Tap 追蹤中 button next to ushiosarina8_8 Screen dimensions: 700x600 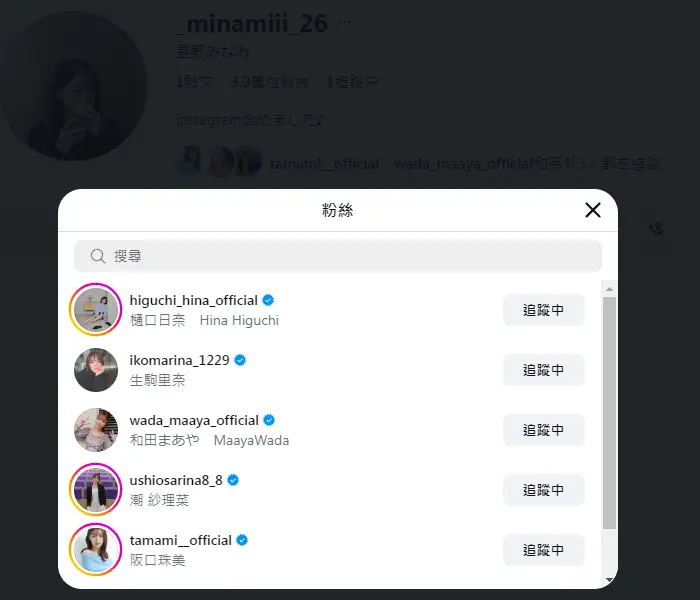(543, 490)
